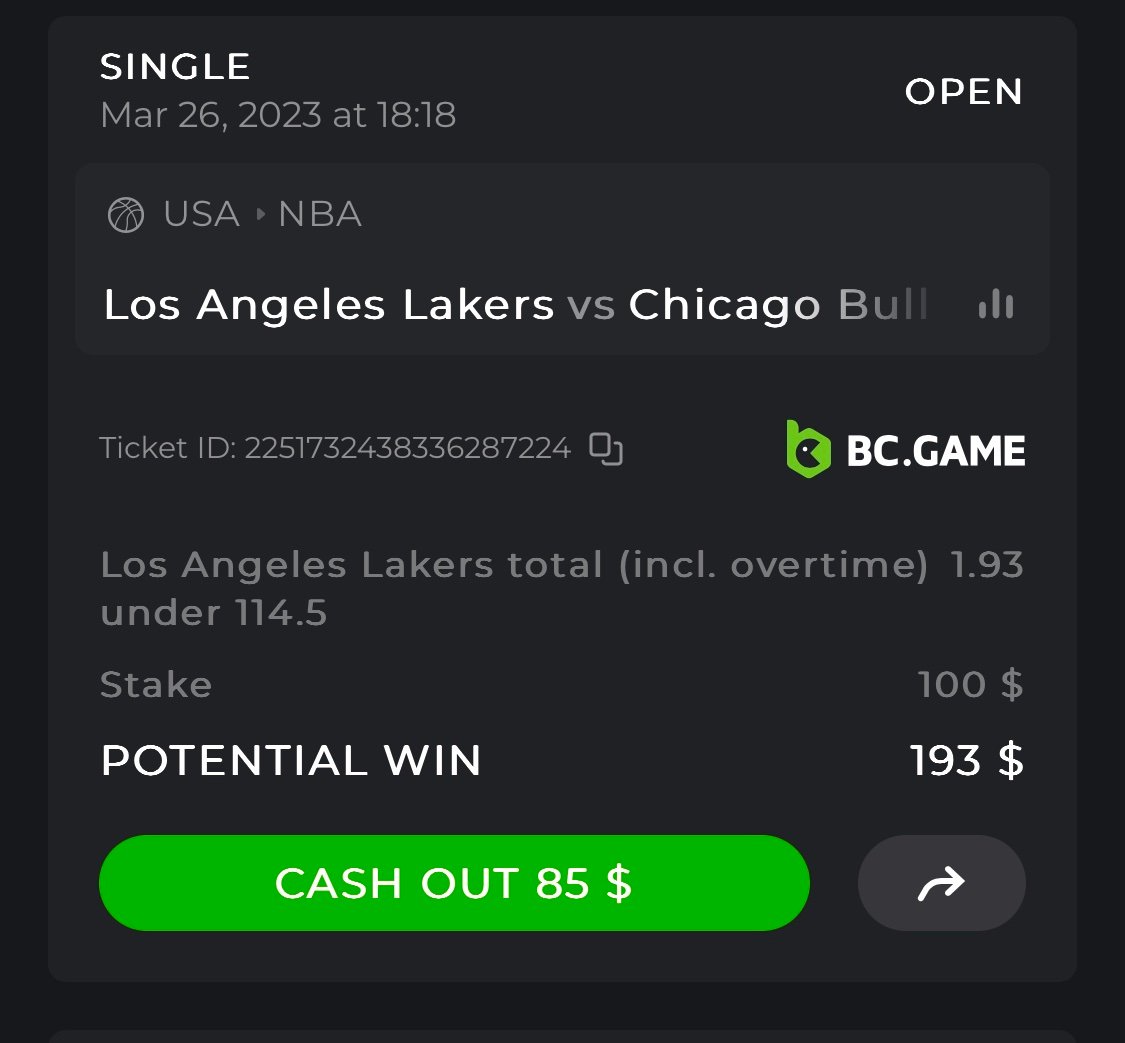Cash out the bet for 85 $
The width and height of the screenshot is (1125, 1043).
click(x=453, y=883)
